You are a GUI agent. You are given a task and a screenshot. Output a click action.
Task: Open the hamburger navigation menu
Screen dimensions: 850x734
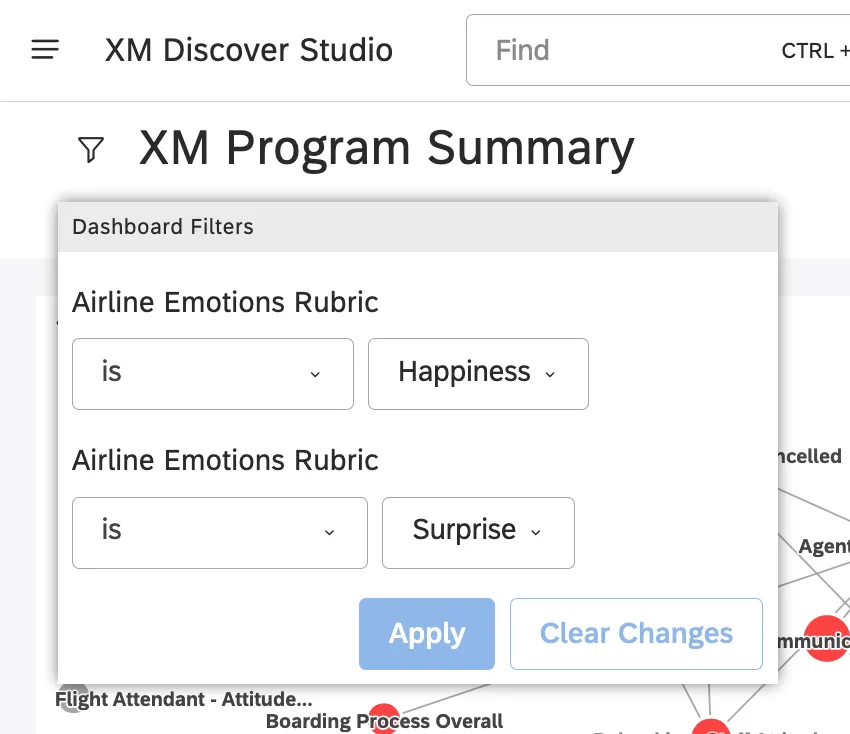click(45, 50)
